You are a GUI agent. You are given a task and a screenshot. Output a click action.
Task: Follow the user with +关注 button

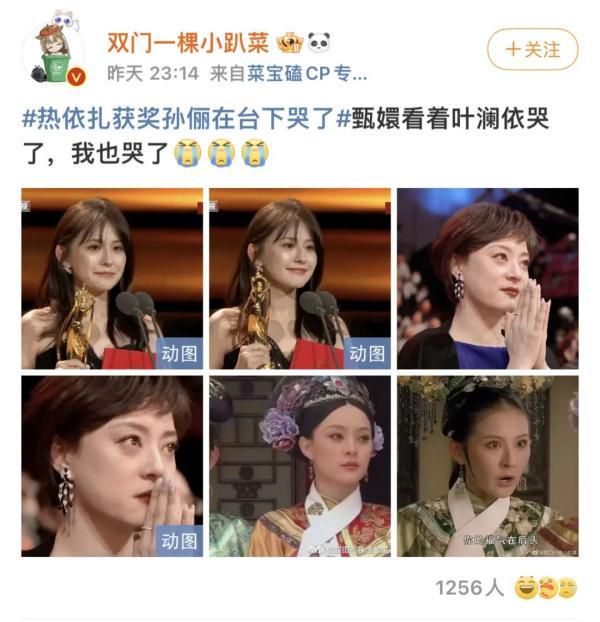coord(533,48)
